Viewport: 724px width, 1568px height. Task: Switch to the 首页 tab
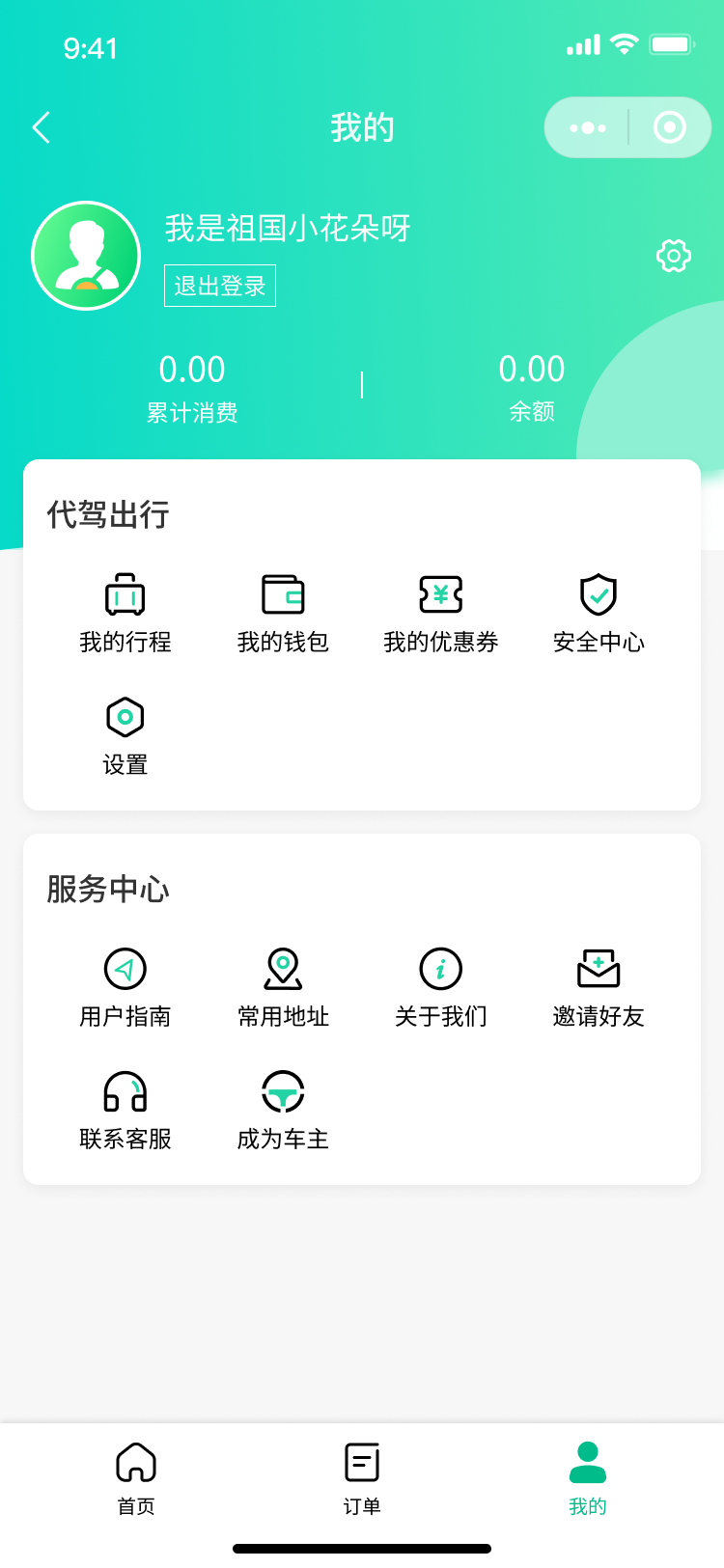pos(136,1478)
